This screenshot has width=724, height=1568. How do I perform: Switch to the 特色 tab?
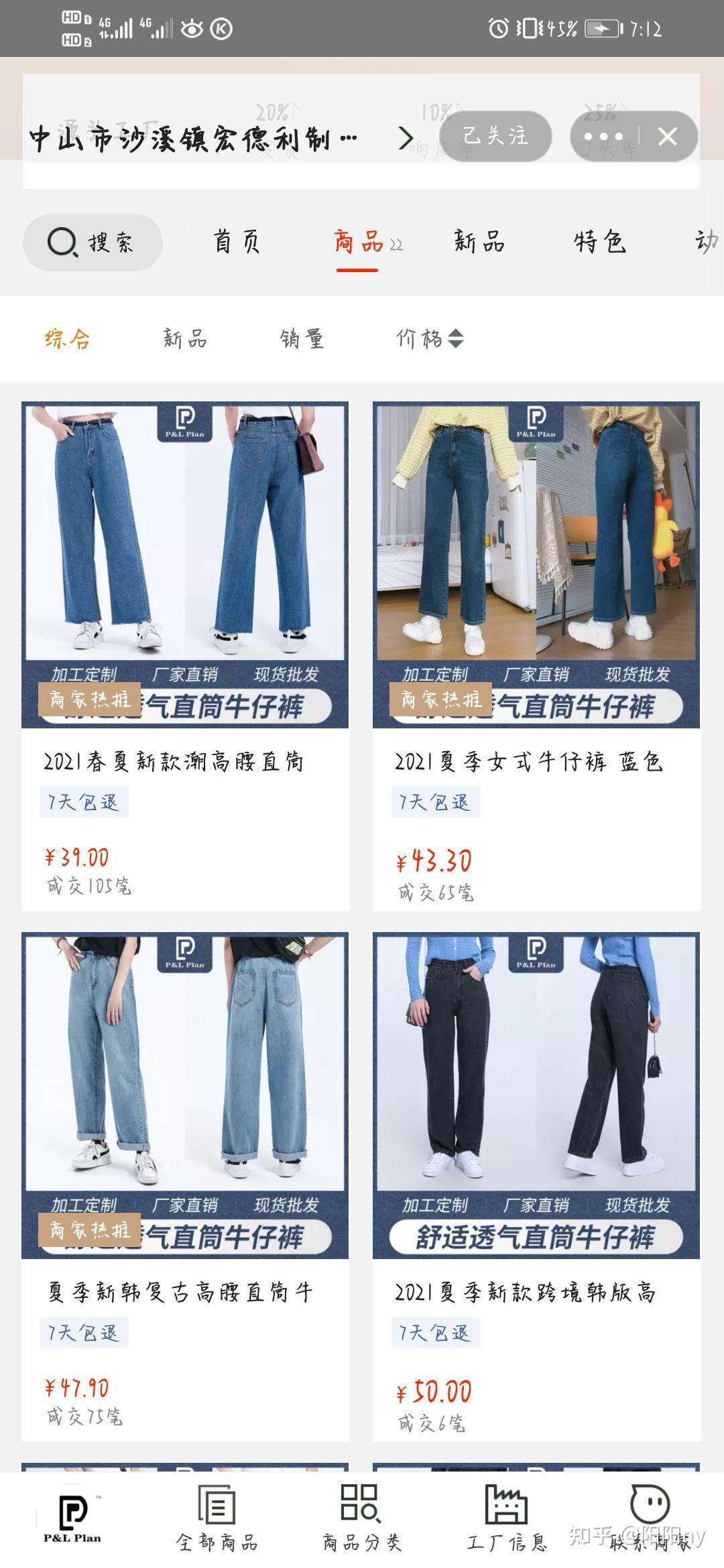(600, 241)
